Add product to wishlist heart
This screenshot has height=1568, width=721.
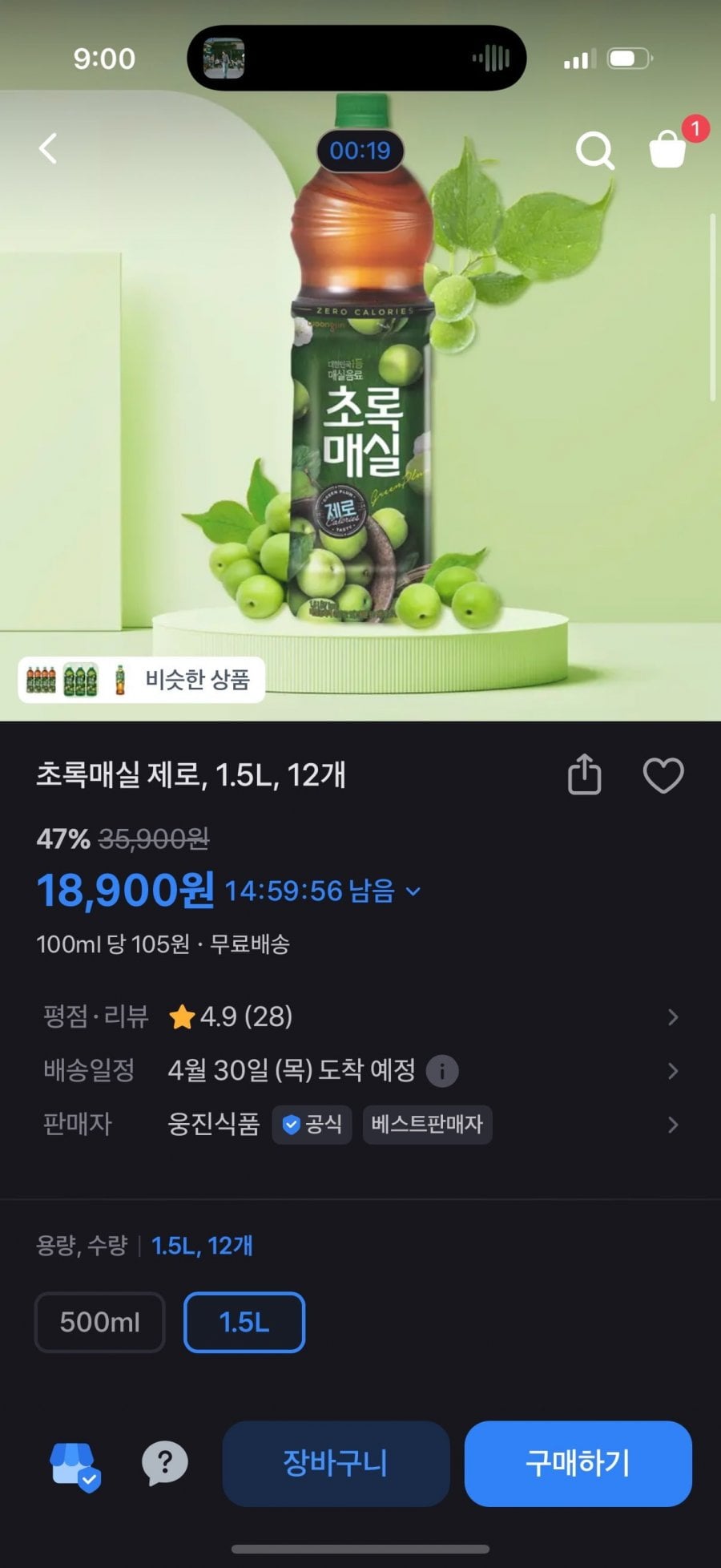pos(663,775)
